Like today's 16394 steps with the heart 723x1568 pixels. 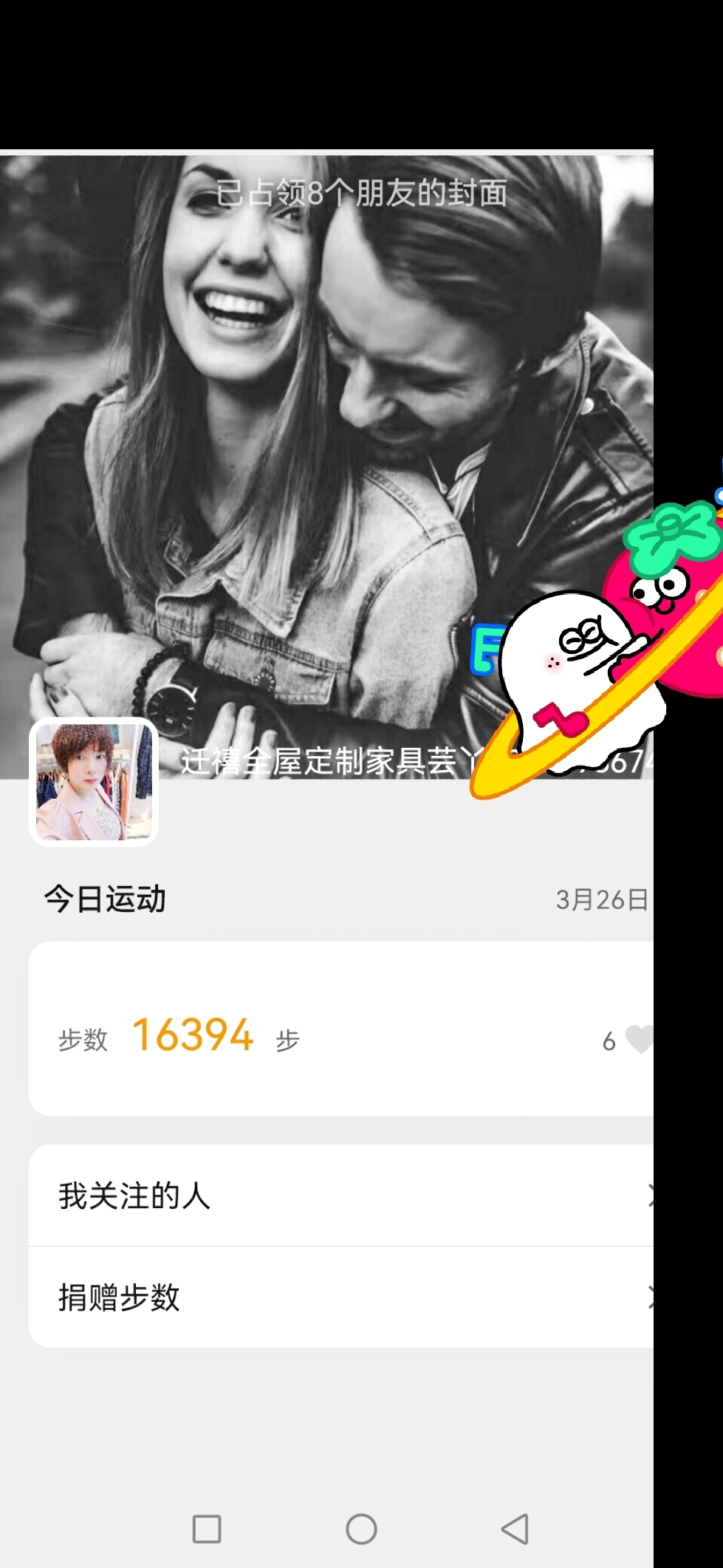coord(639,1040)
